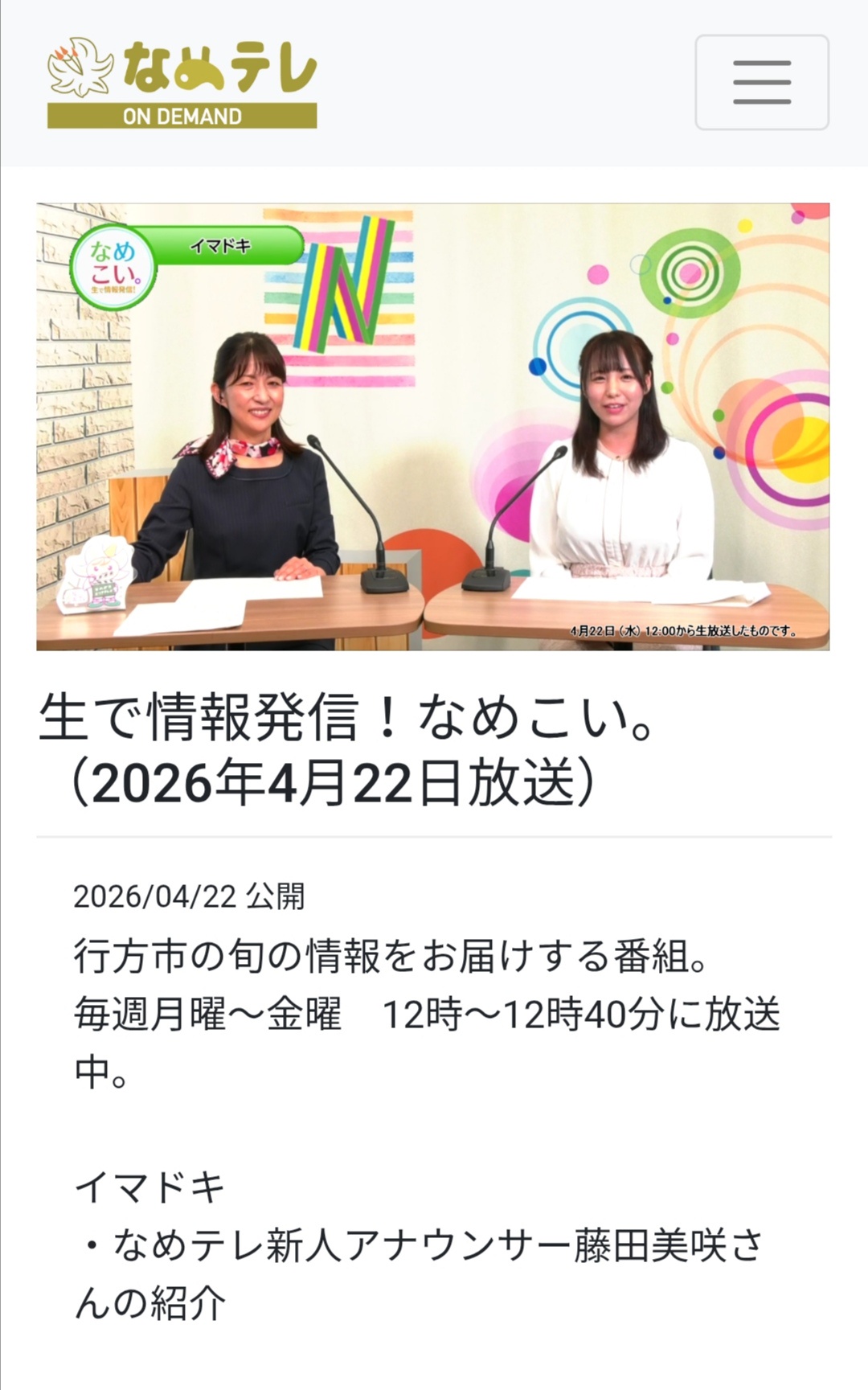Tap the なめテレ ON DEMAND logo
Image resolution: width=868 pixels, height=1390 pixels.
point(182,83)
